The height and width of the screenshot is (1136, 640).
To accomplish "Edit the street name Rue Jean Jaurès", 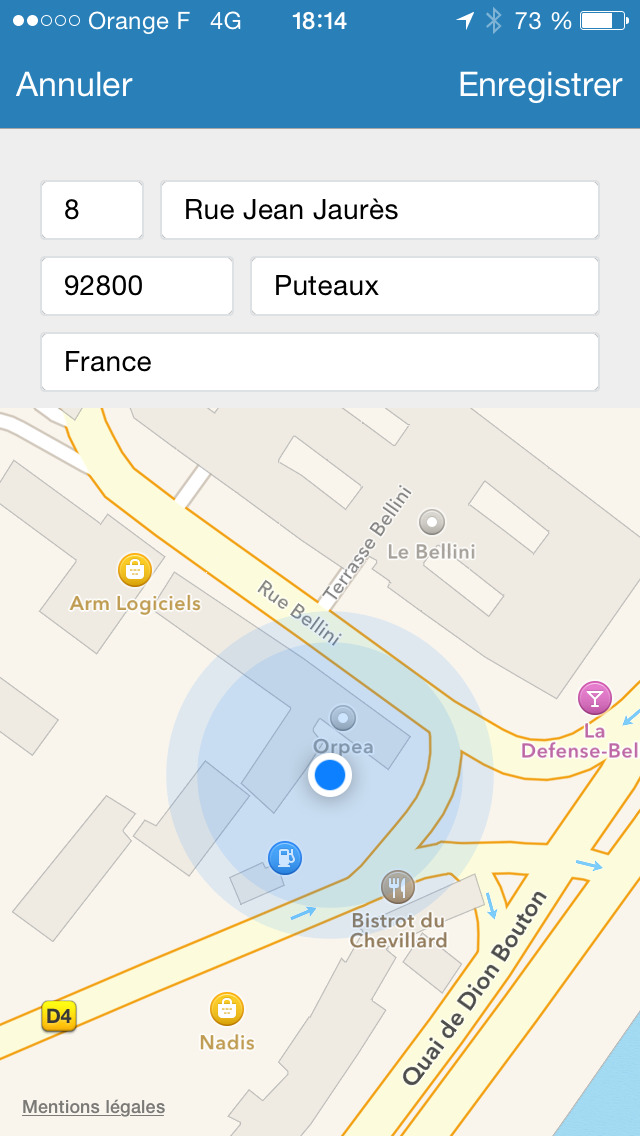I will coord(380,210).
